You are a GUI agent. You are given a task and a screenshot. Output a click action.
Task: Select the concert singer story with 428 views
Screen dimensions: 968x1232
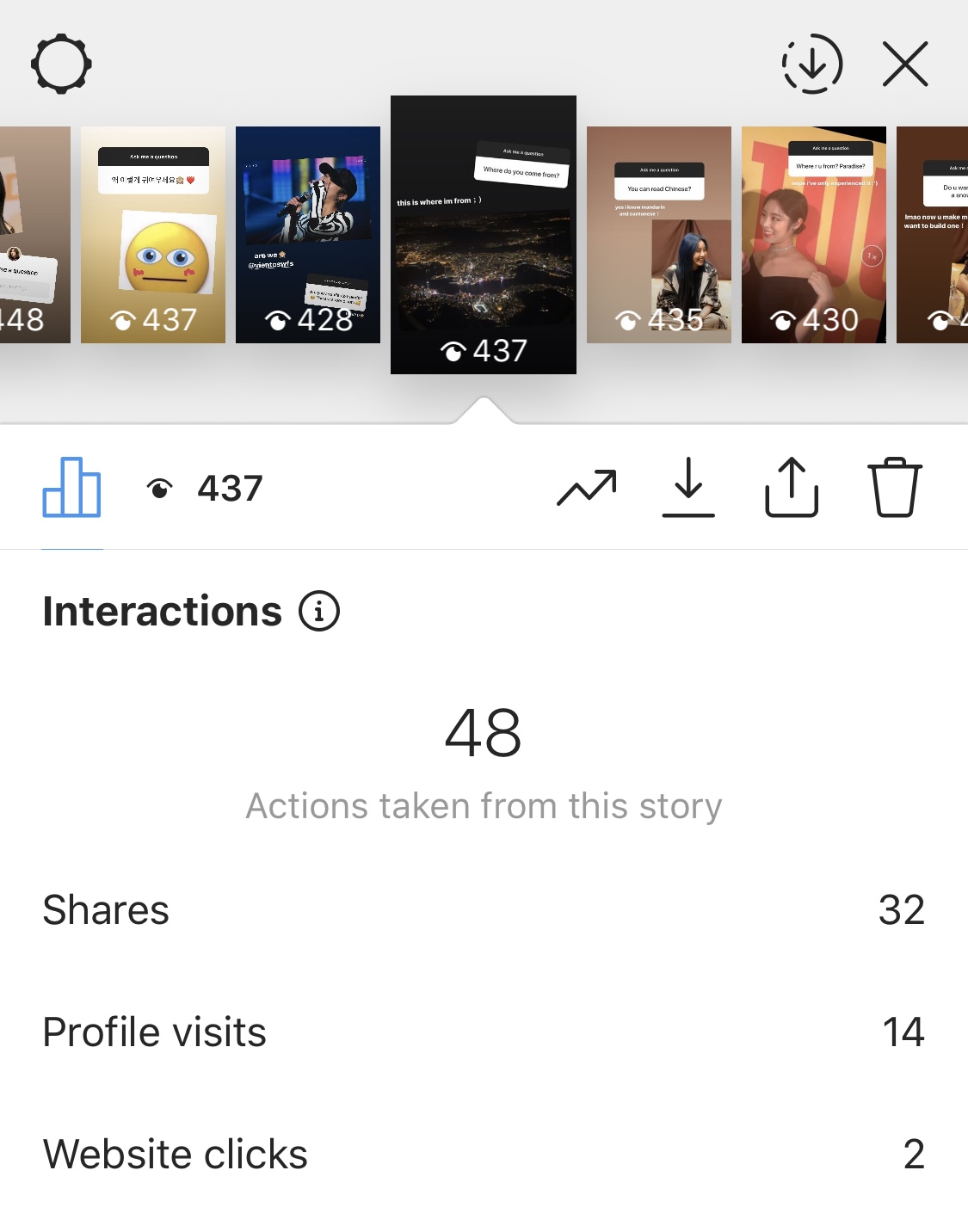point(308,235)
